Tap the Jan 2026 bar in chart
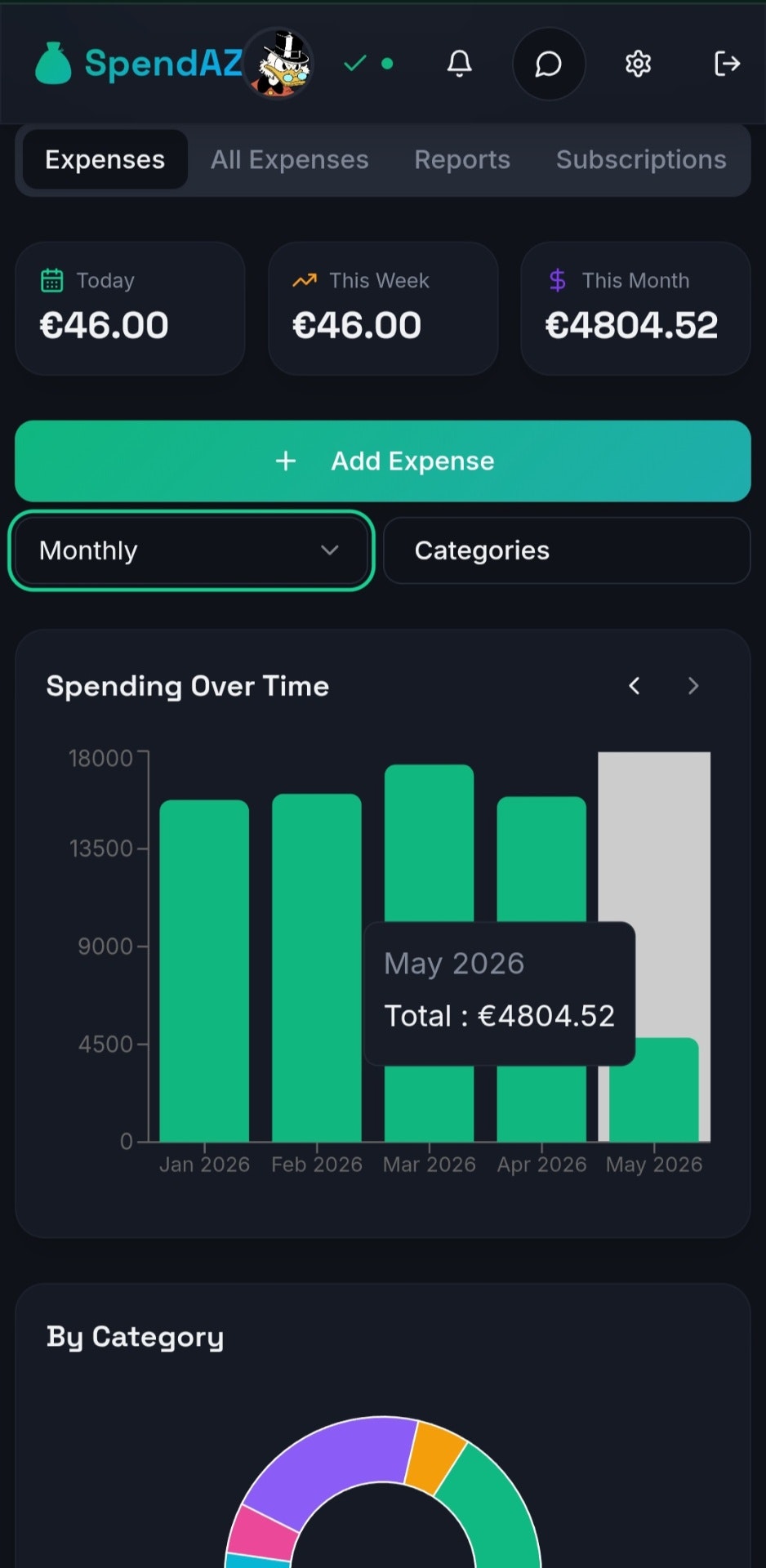The width and height of the screenshot is (766, 1568). pos(204,970)
